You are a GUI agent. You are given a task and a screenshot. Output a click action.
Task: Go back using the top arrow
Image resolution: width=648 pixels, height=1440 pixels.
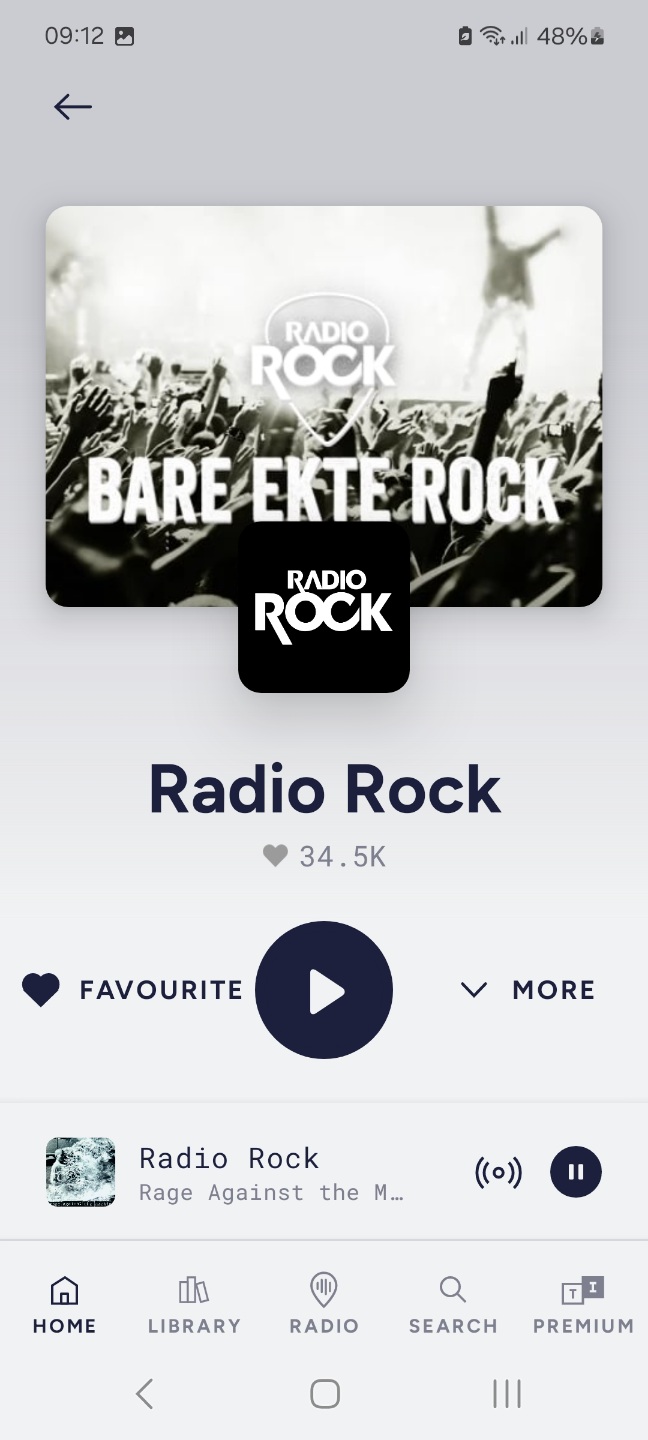pyautogui.click(x=73, y=107)
